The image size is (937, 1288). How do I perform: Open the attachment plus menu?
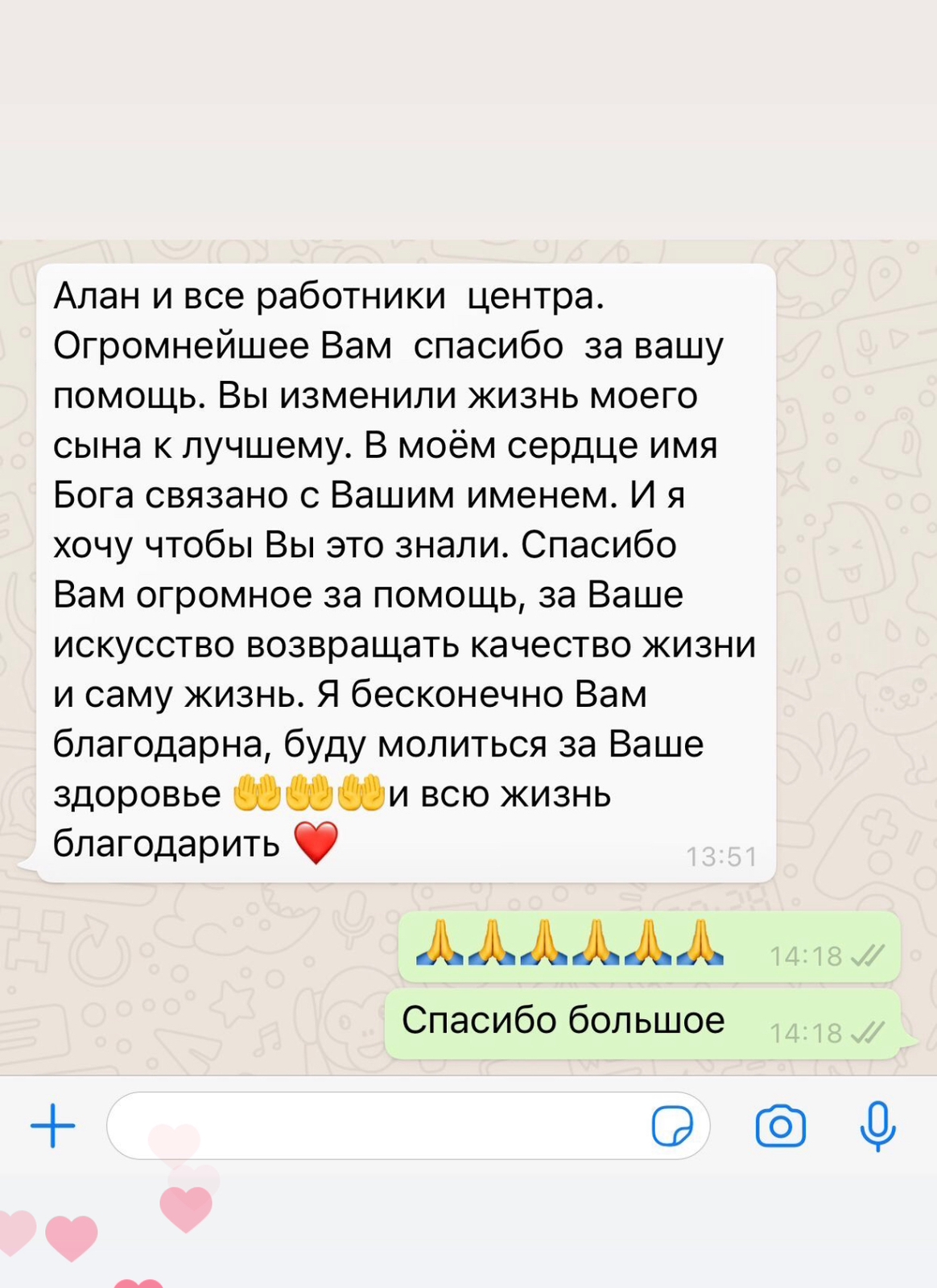tap(53, 1125)
